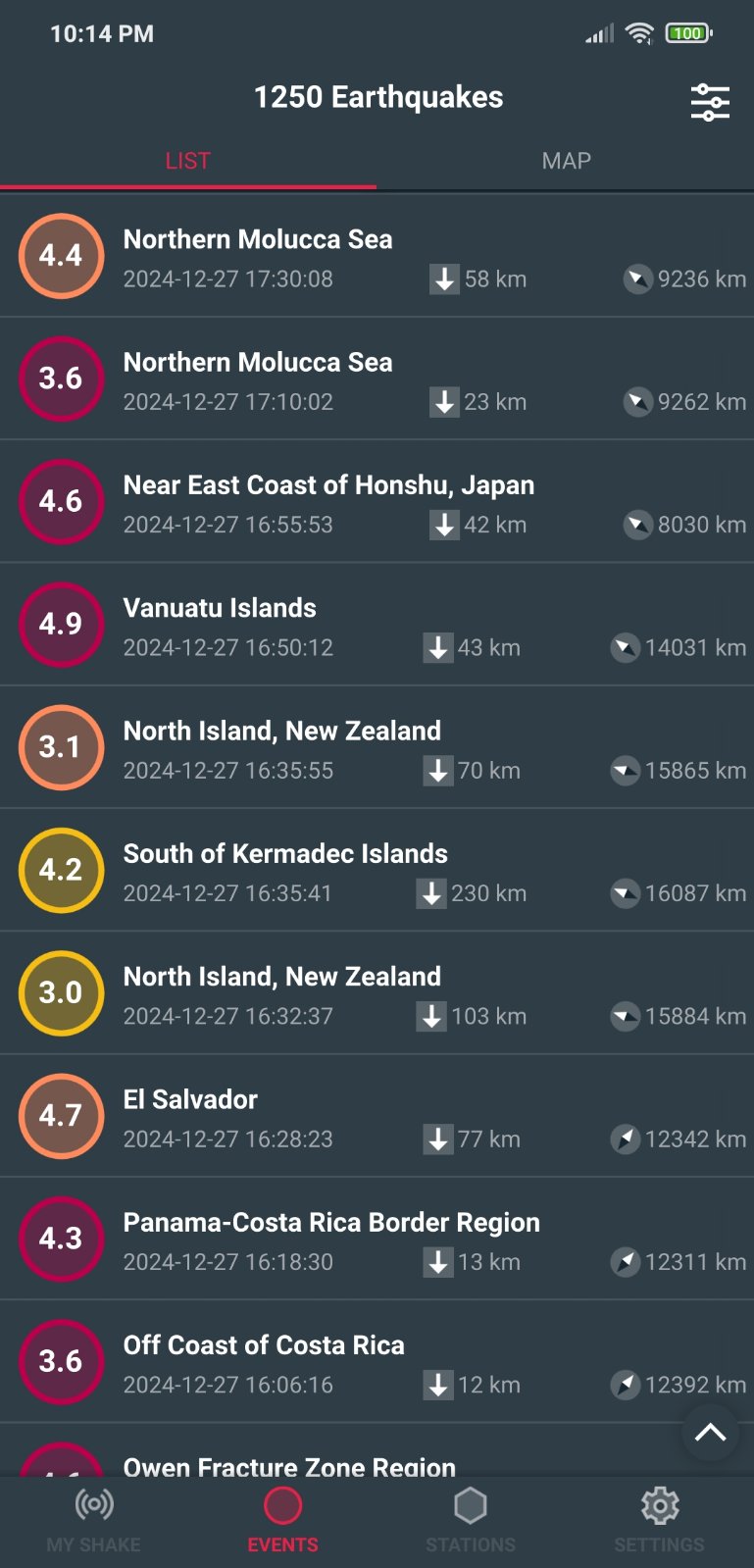The width and height of the screenshot is (754, 1568).
Task: Show details for the El Salvador earthquake
Action: [377, 1116]
